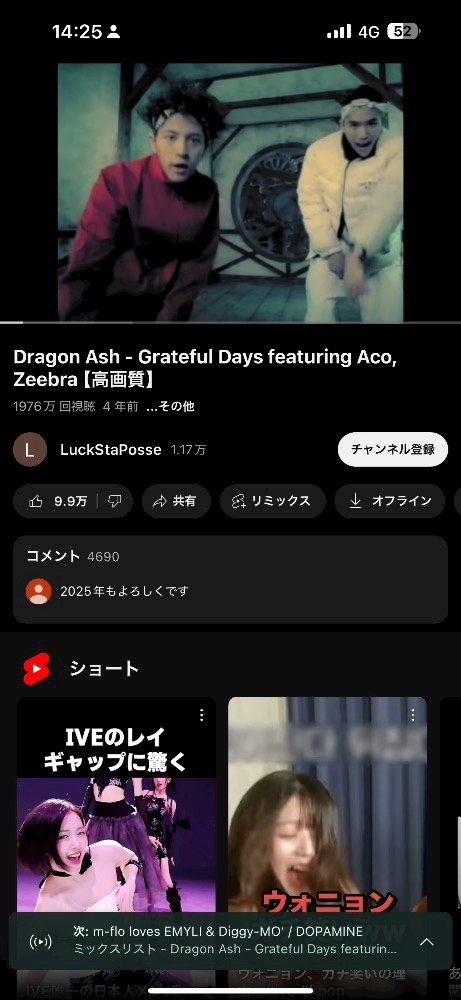Subscribe with the チャンネル登録 button

pyautogui.click(x=393, y=449)
